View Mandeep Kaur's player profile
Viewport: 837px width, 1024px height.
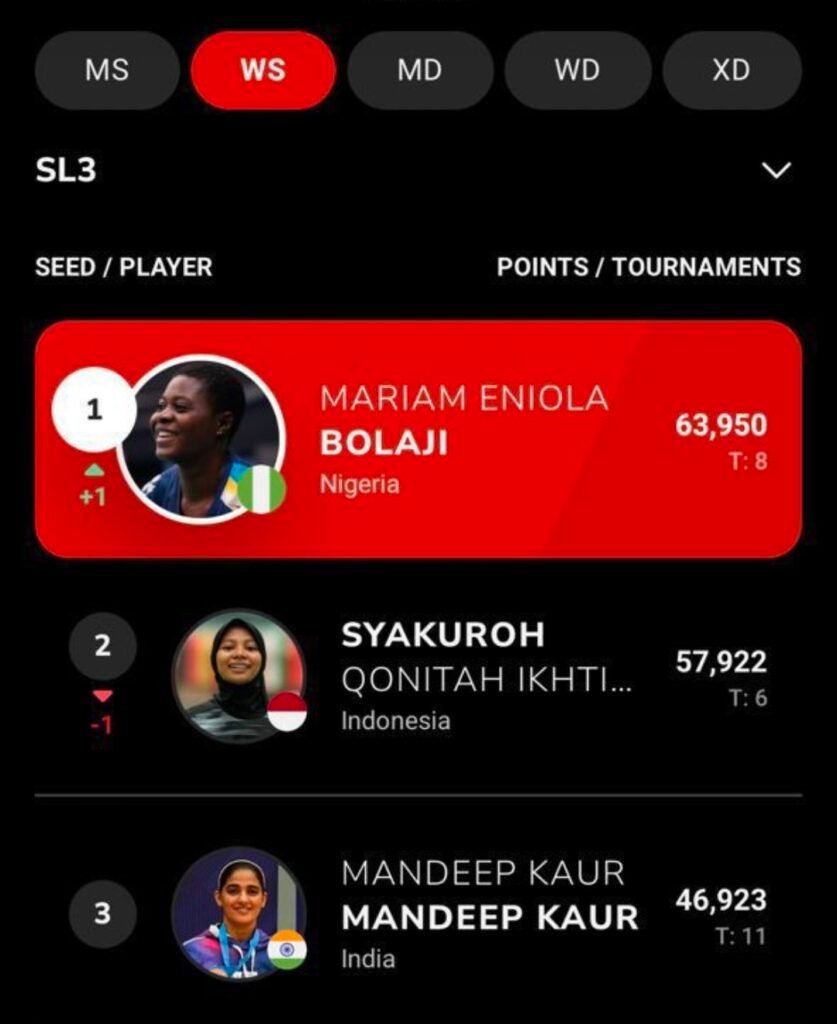pos(418,914)
